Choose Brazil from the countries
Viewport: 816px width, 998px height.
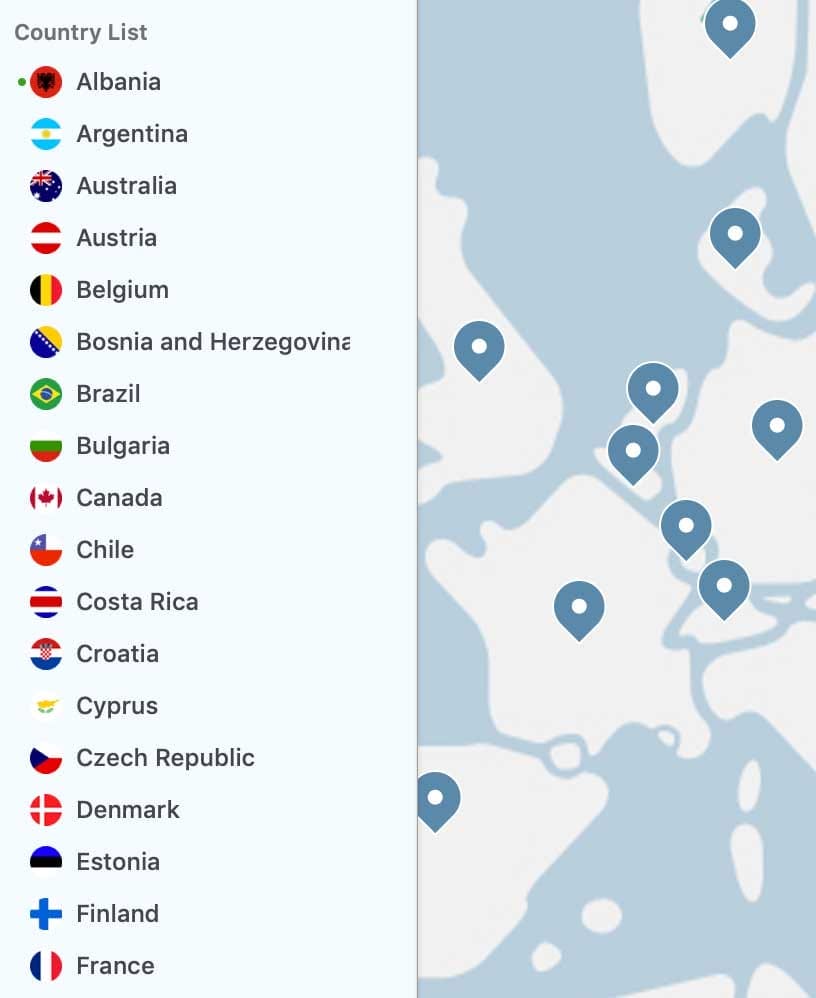(108, 394)
